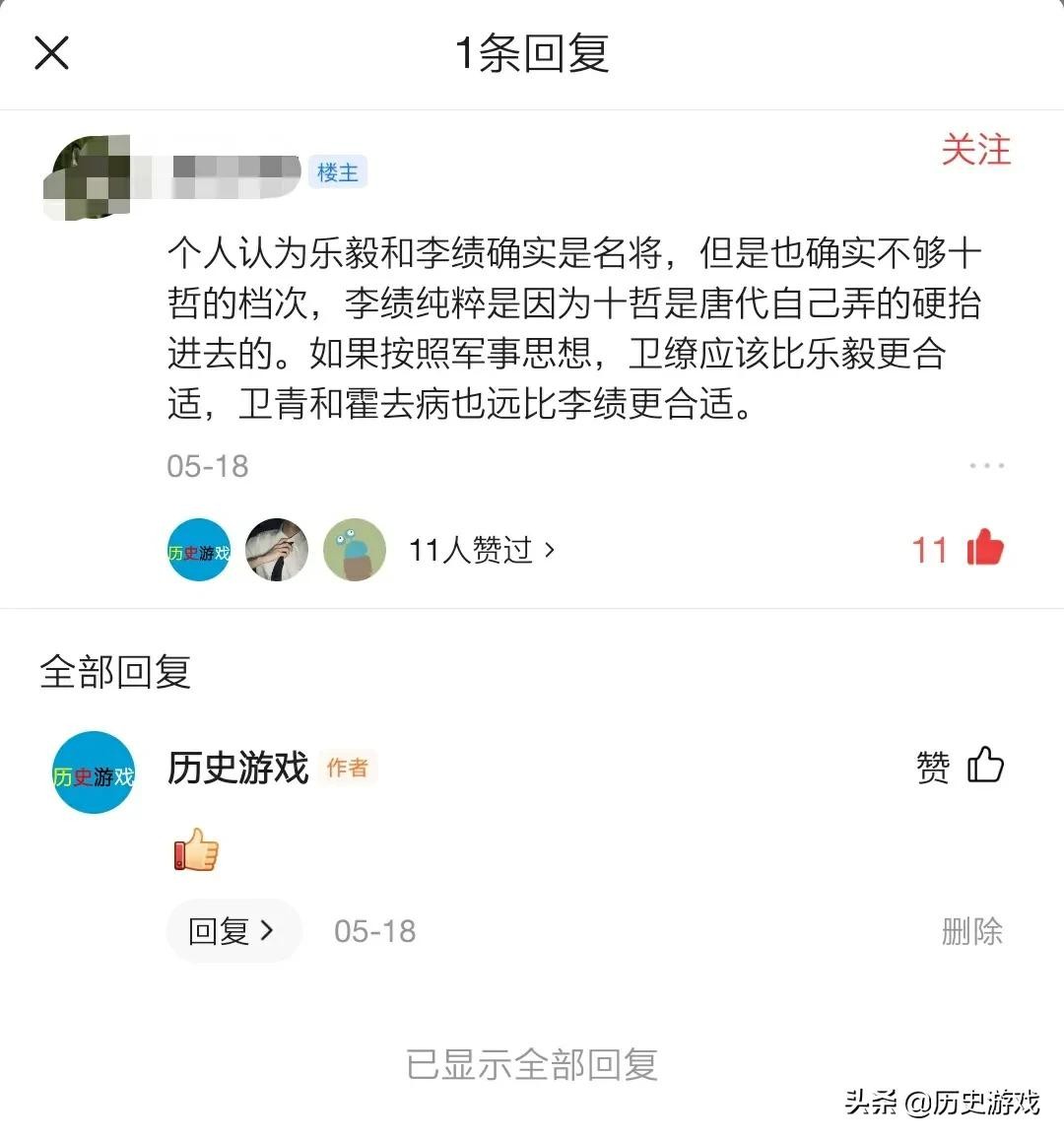The height and width of the screenshot is (1140, 1064).
Task: Close the 1条回复 reply panel
Action: [51, 53]
